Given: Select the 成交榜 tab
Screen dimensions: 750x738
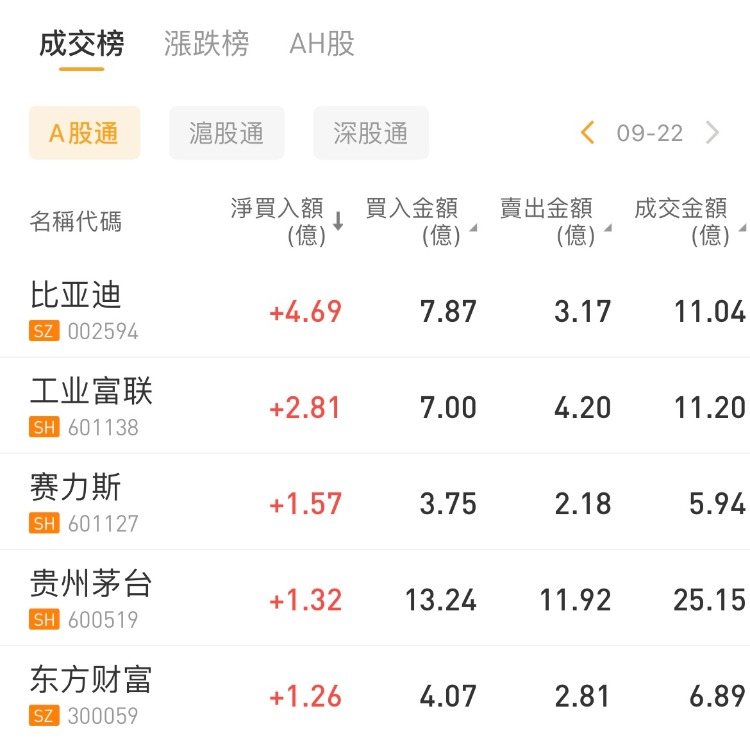Looking at the screenshot, I should [81, 44].
